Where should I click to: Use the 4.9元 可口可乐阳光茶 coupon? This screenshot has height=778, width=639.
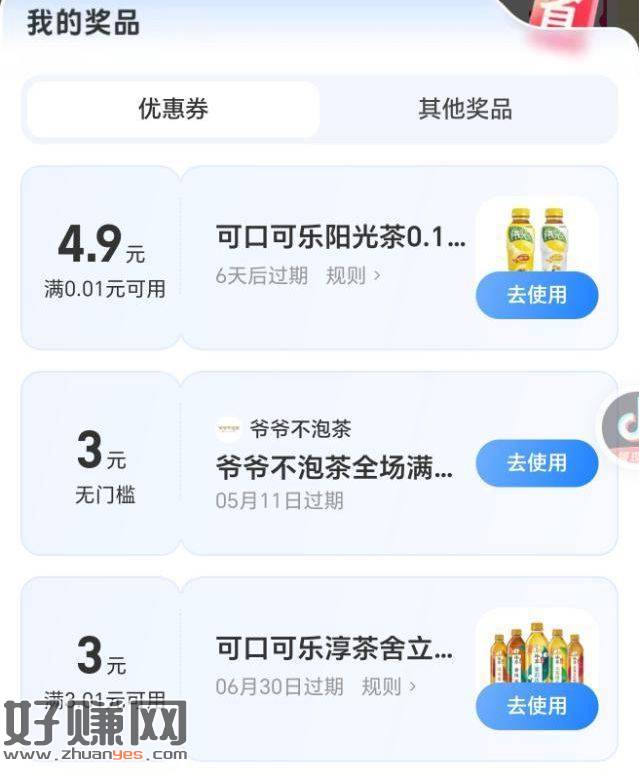tap(536, 295)
